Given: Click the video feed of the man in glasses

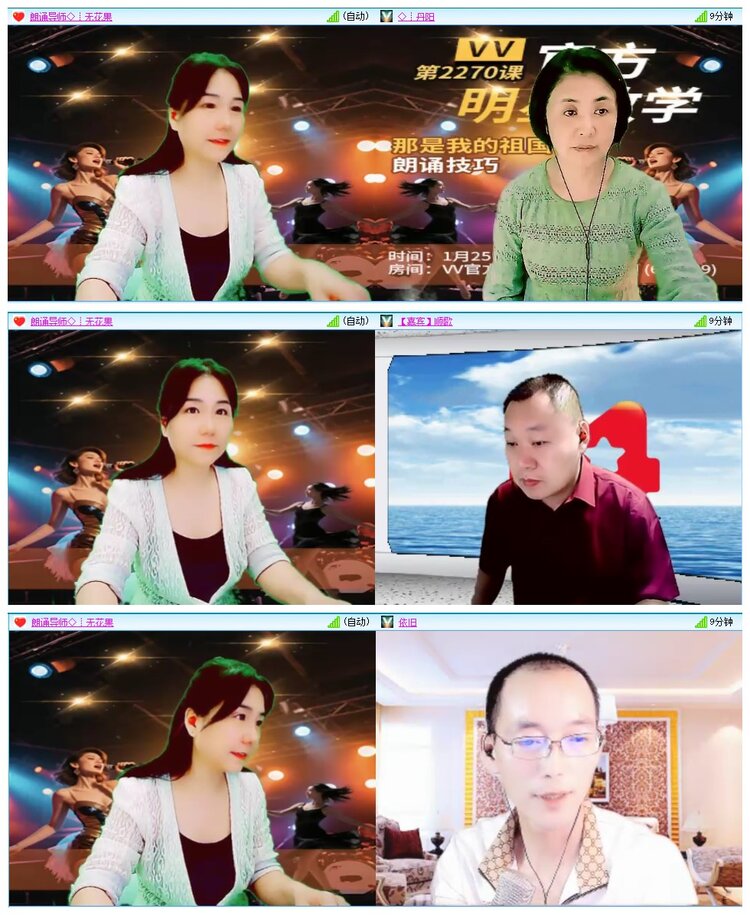Looking at the screenshot, I should click(560, 770).
